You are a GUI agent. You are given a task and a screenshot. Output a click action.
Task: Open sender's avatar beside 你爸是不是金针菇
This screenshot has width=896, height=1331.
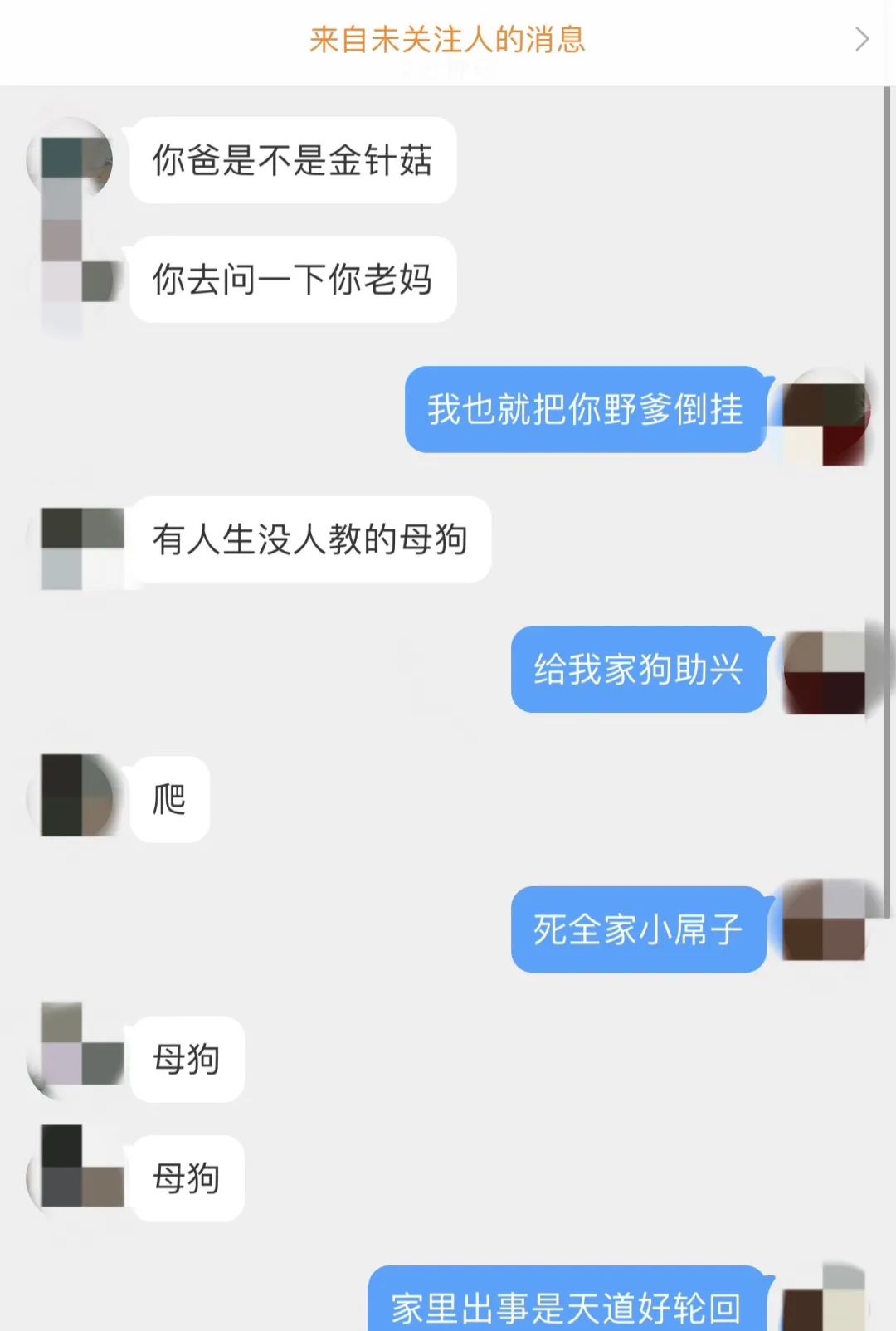click(71, 159)
